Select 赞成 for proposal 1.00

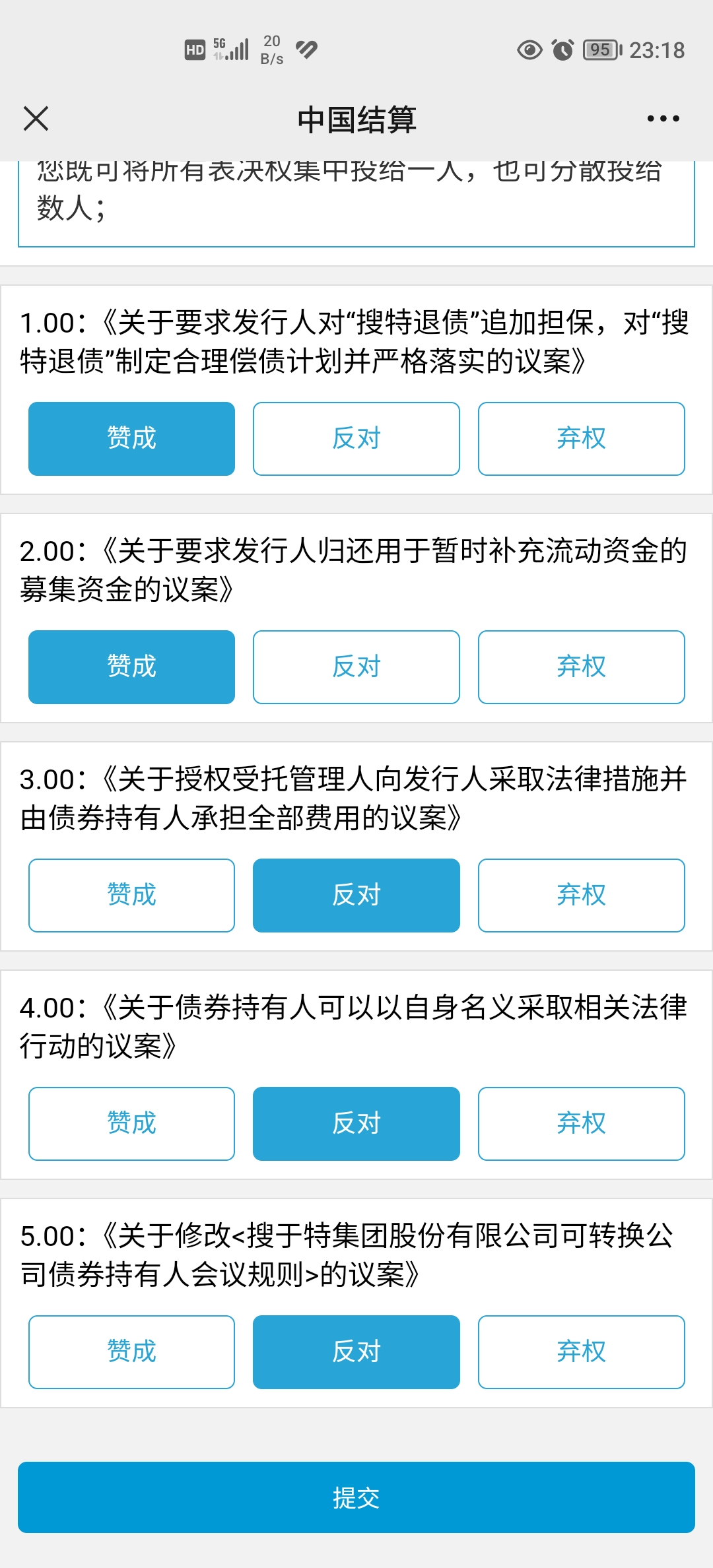click(131, 439)
